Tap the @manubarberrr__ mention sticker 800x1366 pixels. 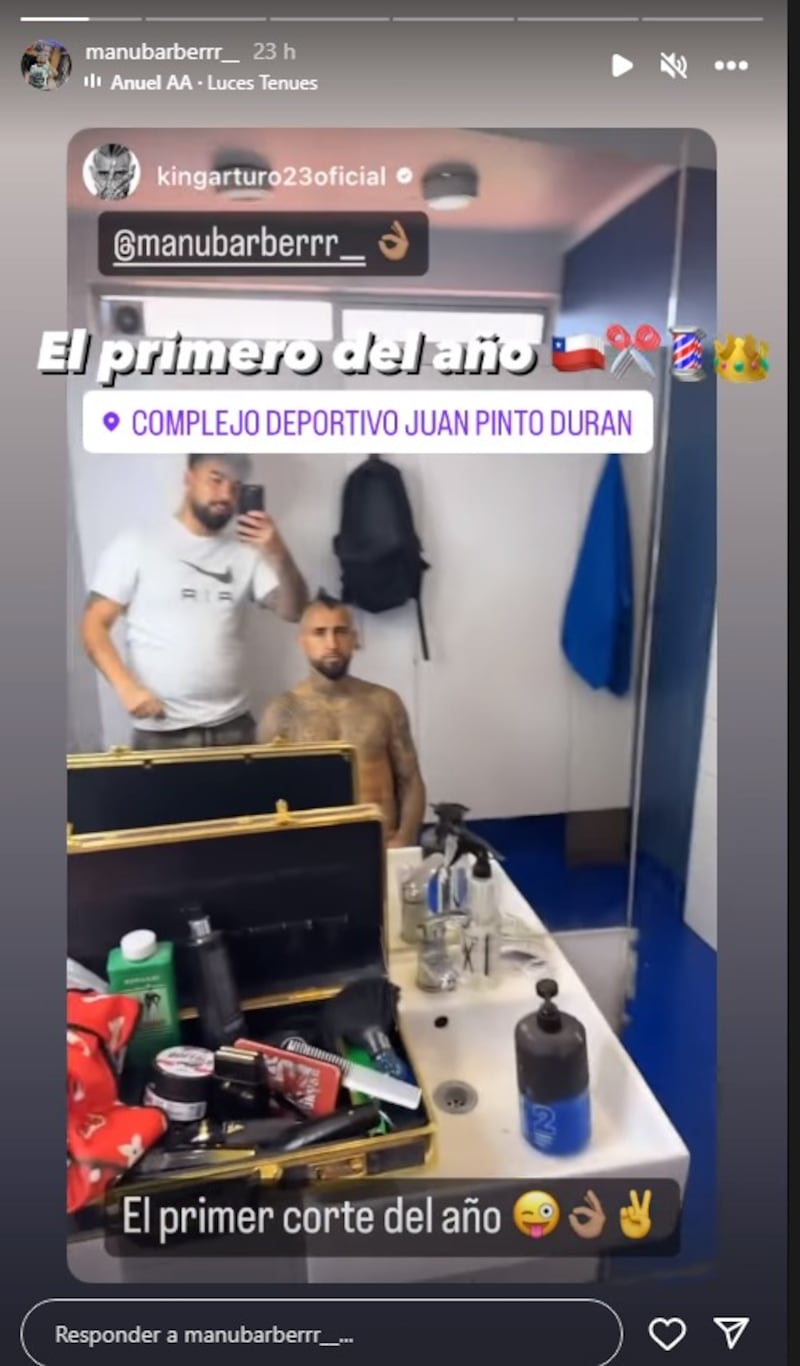point(262,244)
